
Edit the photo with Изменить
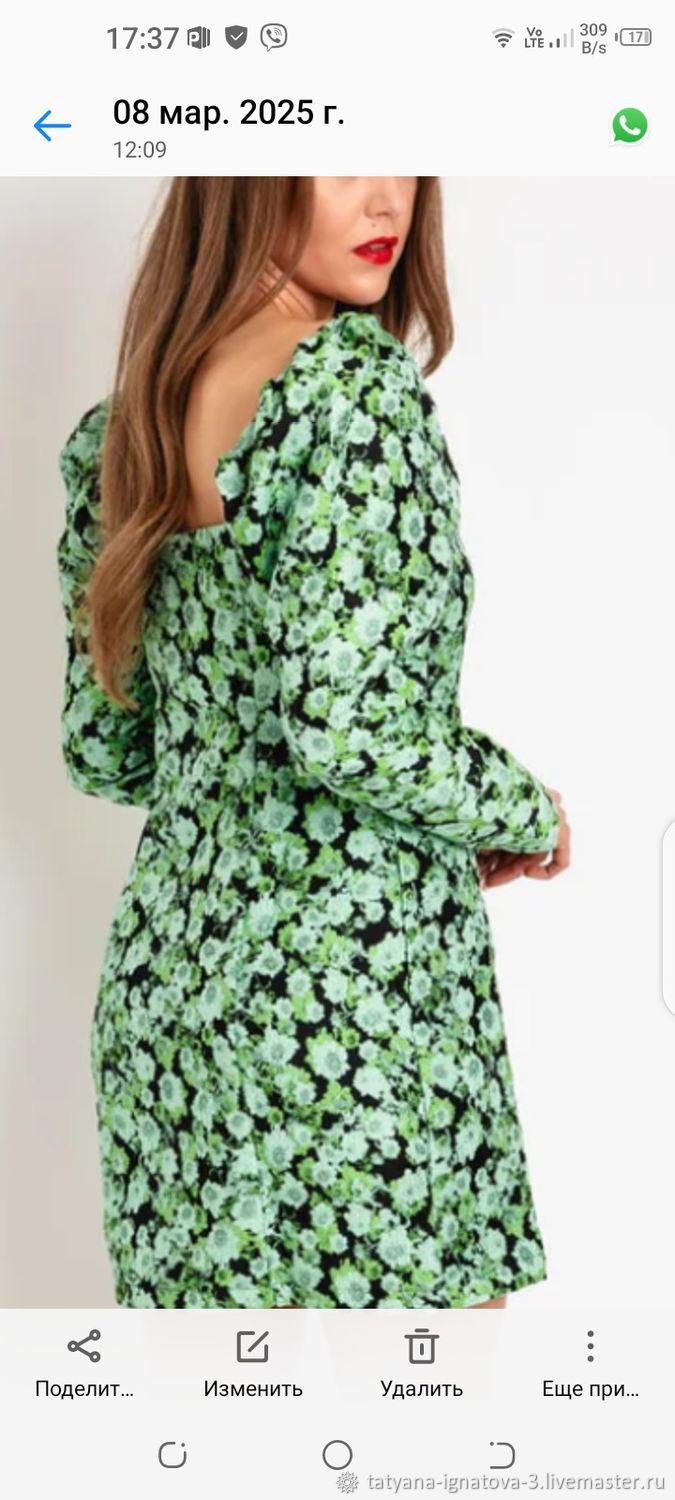253,1364
